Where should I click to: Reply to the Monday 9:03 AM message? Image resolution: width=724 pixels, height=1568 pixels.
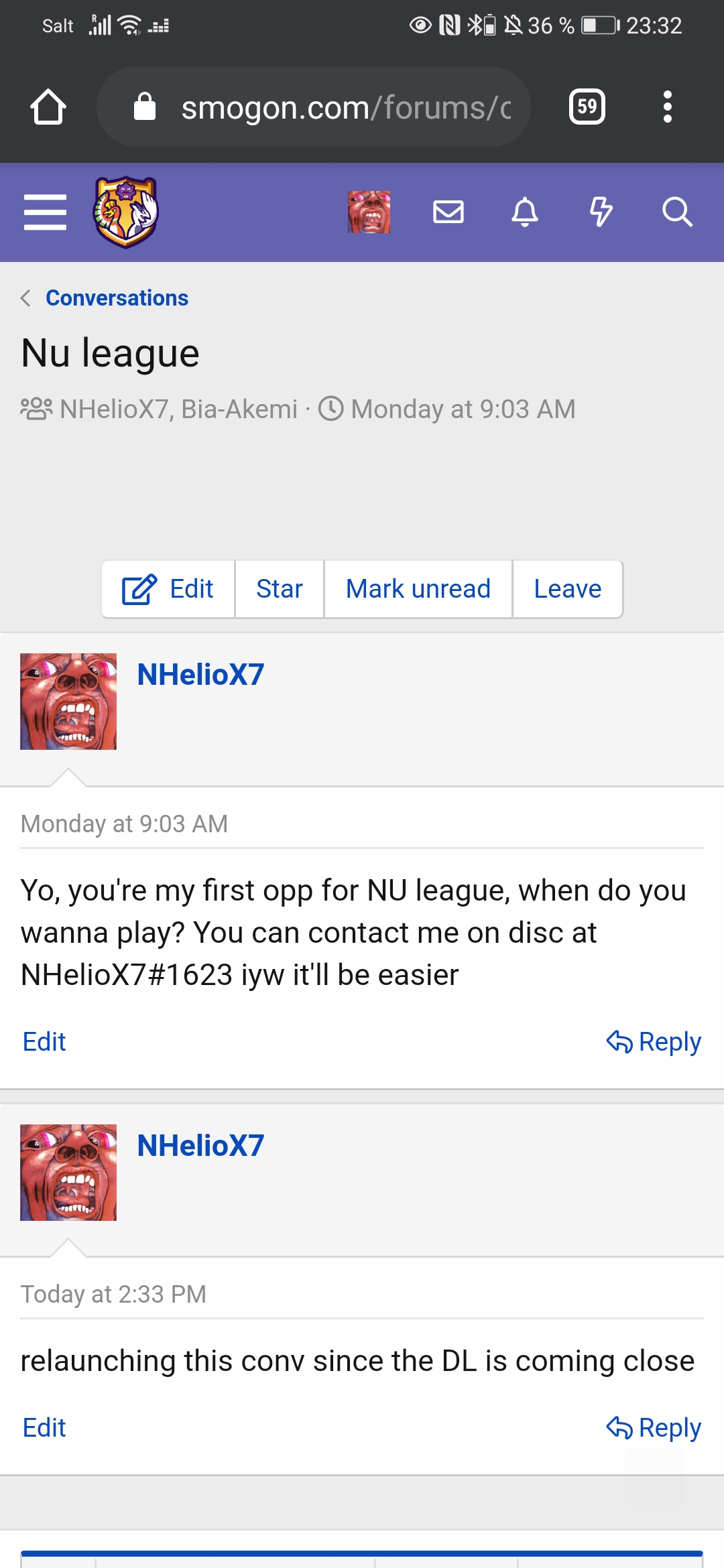point(654,1042)
